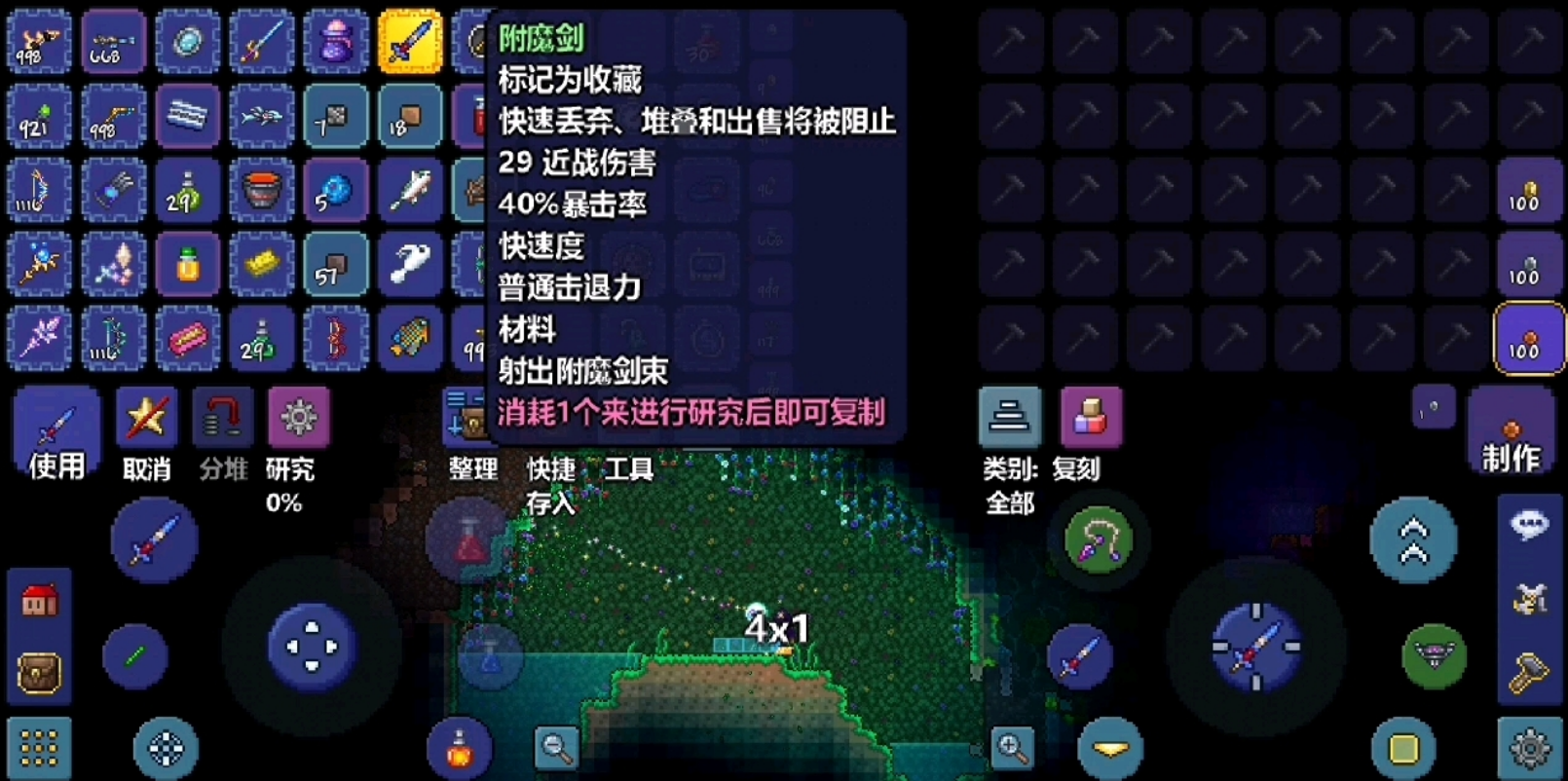Image resolution: width=1568 pixels, height=781 pixels.
Task: Open the chat bubble icon
Action: tap(1530, 526)
